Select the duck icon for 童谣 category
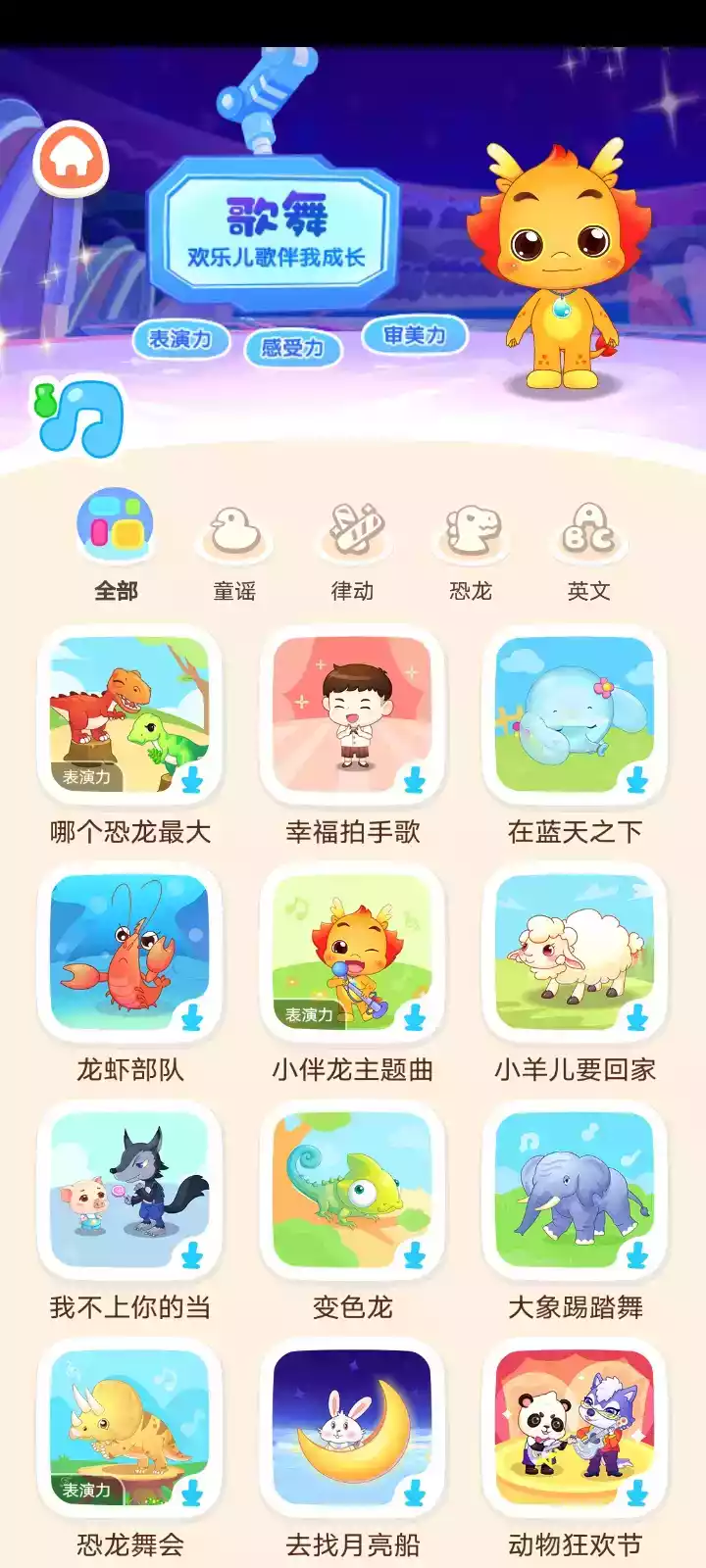706x1568 pixels. (x=232, y=530)
